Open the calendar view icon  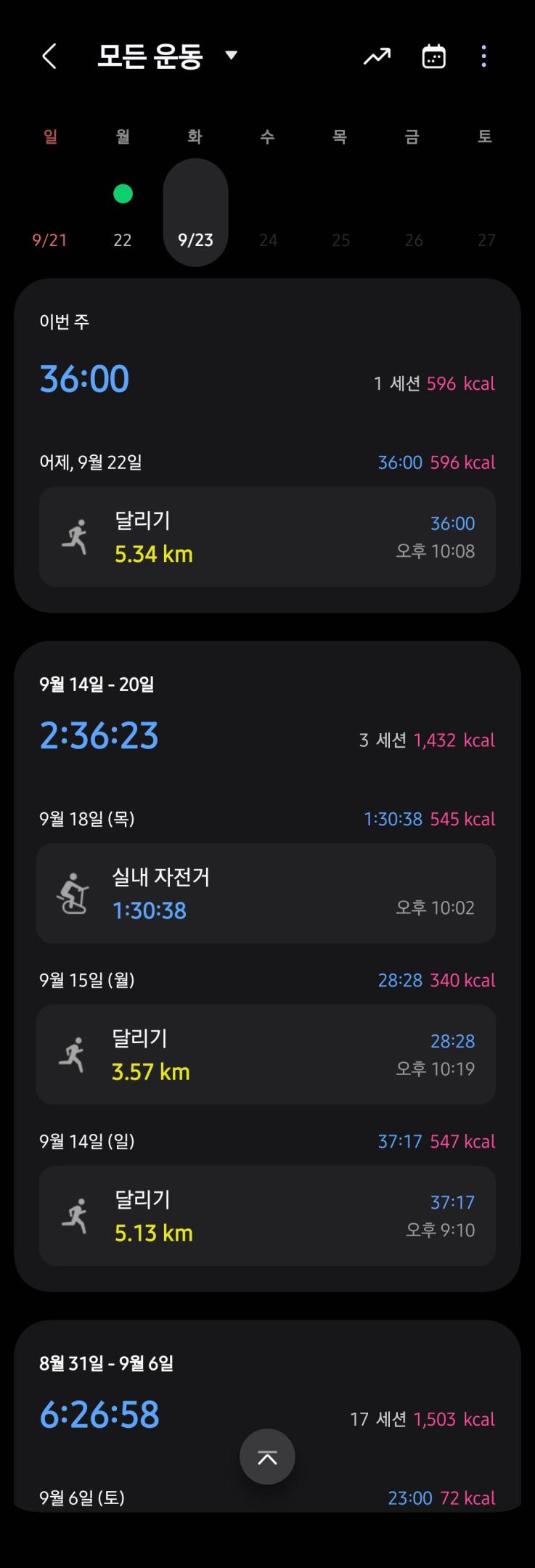pyautogui.click(x=433, y=56)
